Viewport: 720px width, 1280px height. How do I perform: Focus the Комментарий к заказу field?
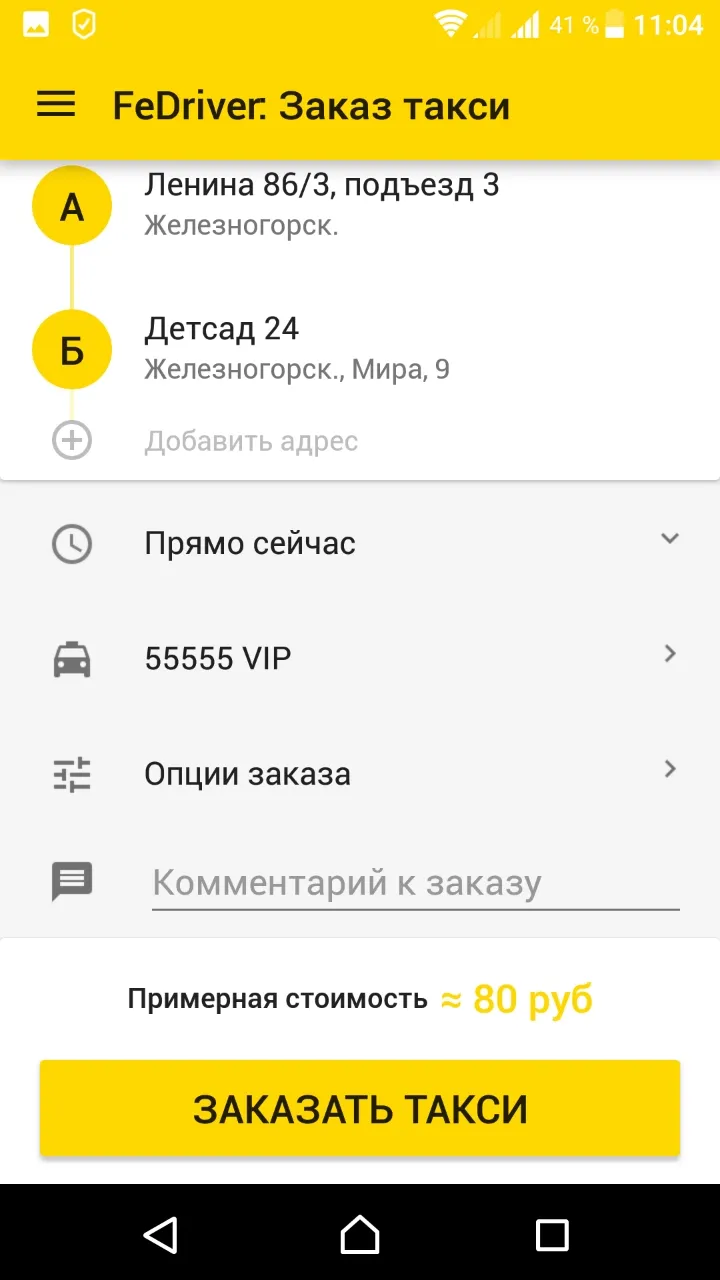pos(415,884)
